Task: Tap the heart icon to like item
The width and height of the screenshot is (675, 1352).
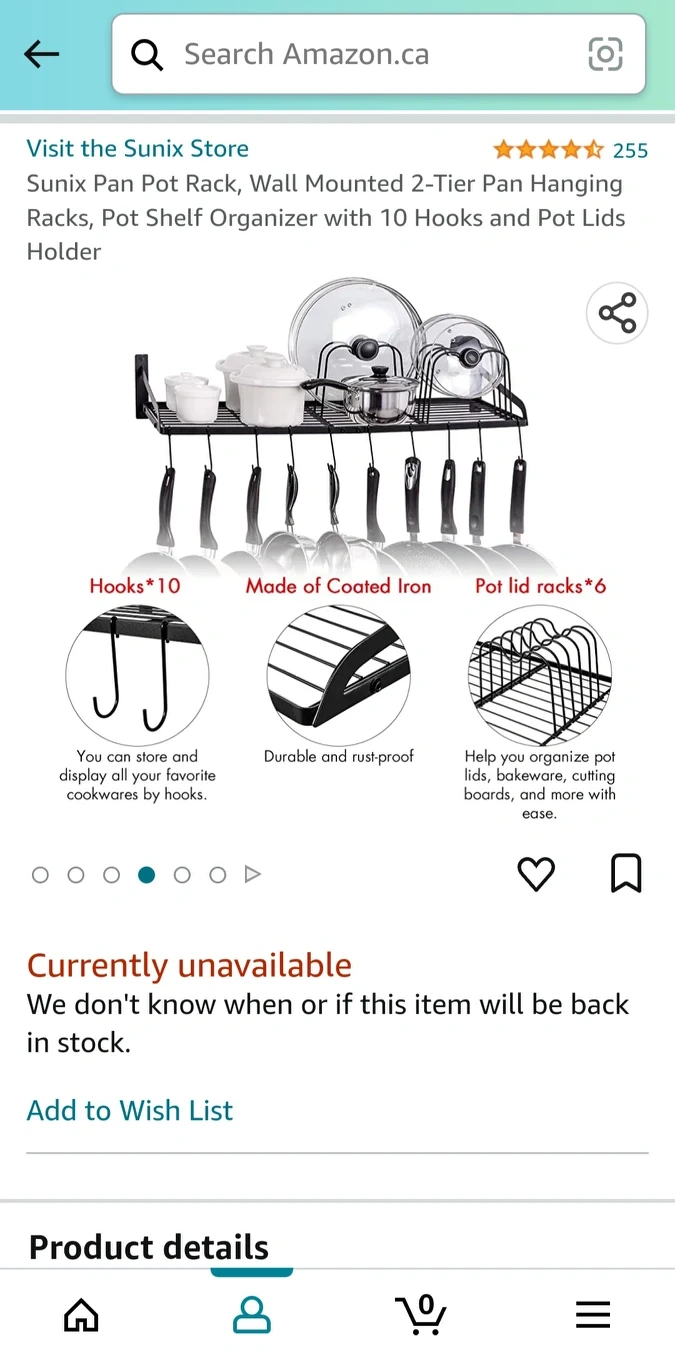Action: coord(536,874)
